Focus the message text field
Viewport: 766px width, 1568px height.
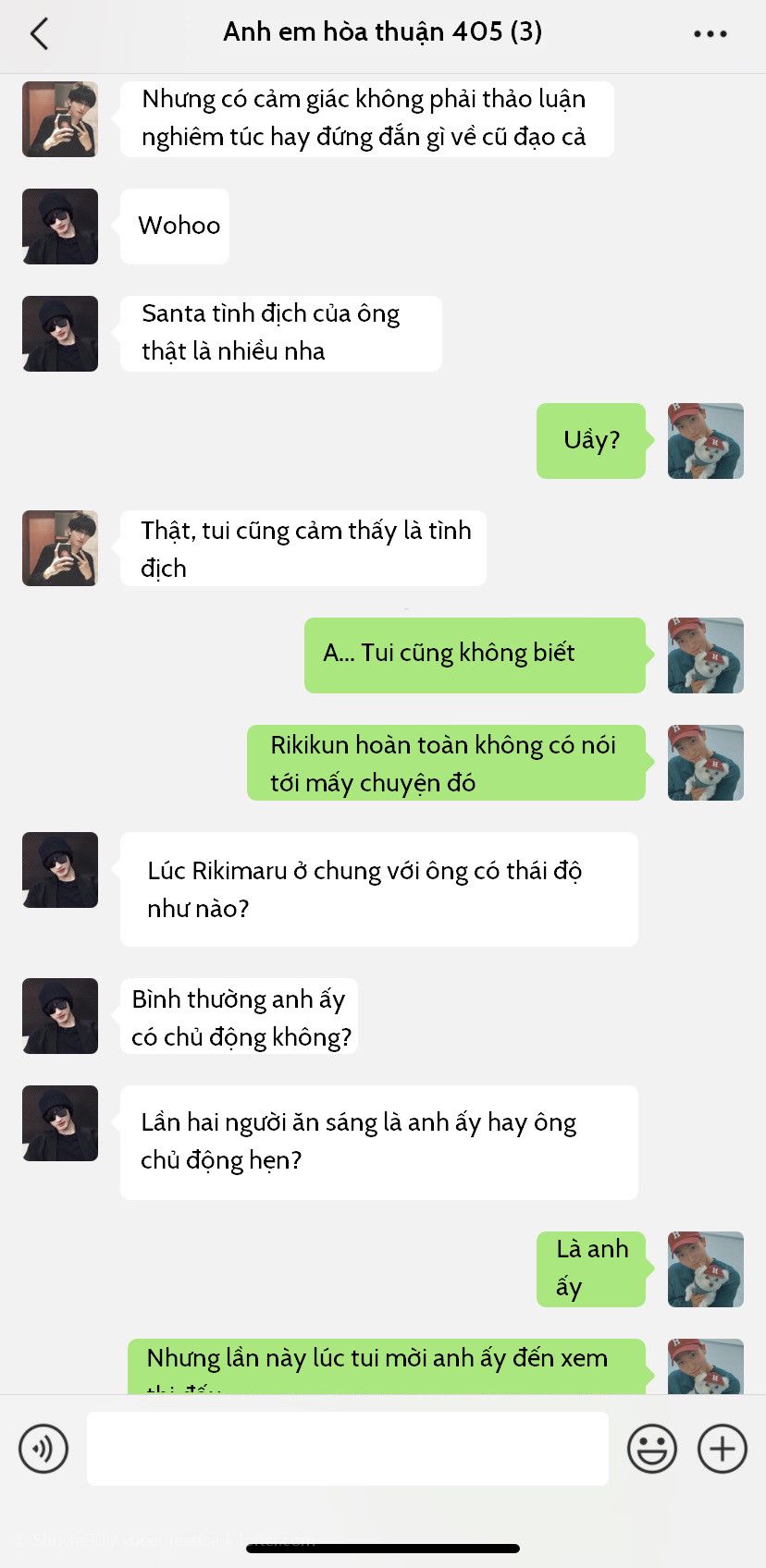(x=347, y=1448)
